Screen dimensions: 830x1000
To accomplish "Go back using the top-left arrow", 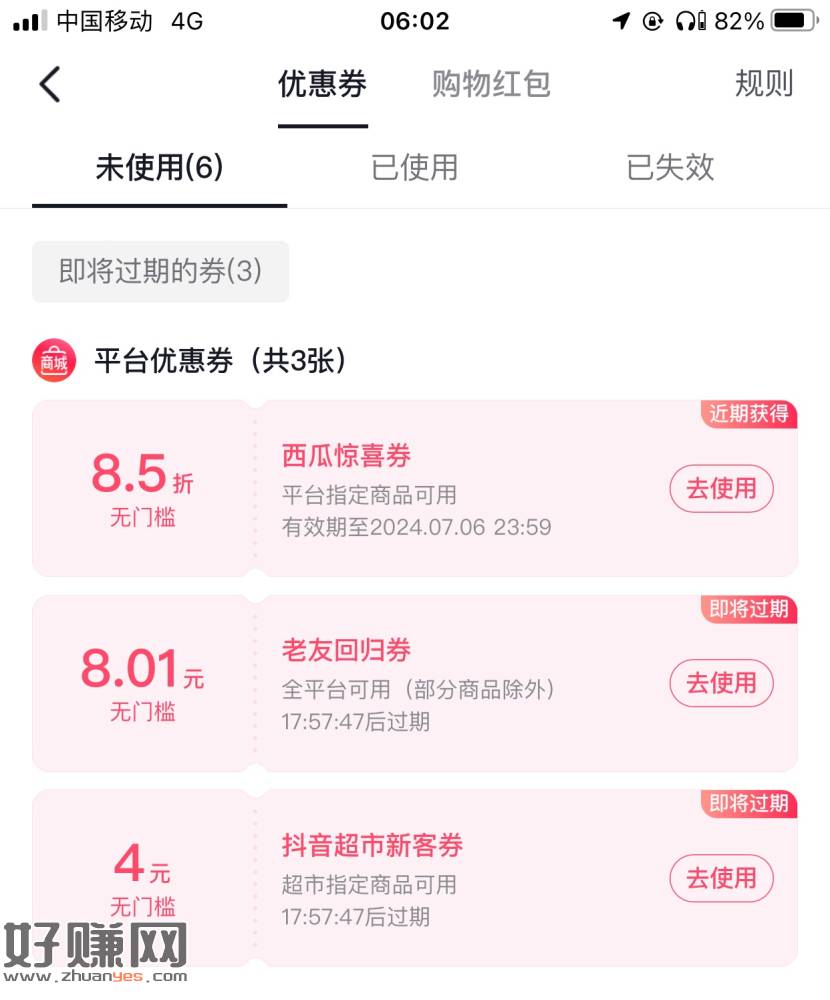I will [50, 85].
